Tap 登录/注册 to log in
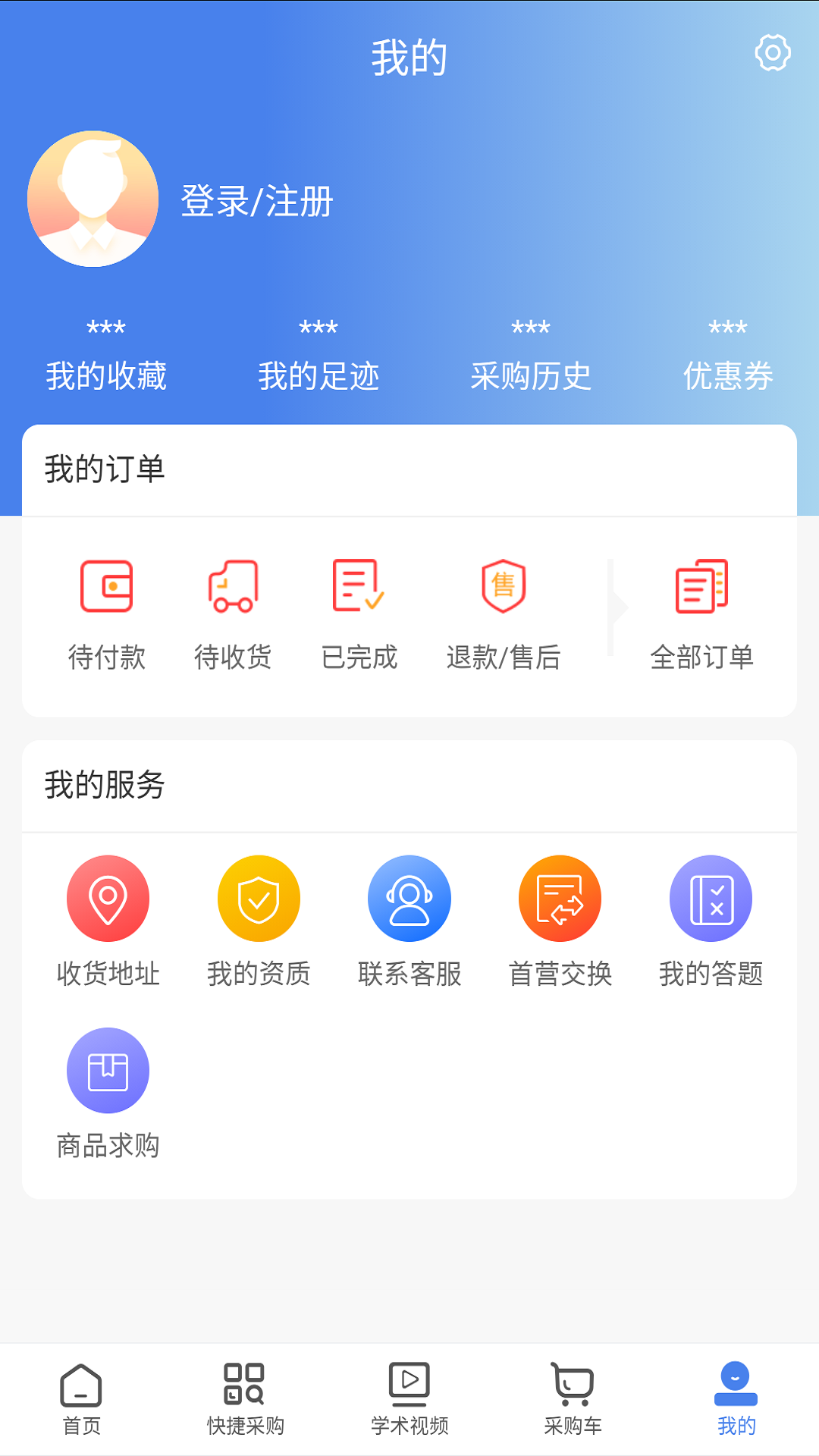 (x=256, y=201)
